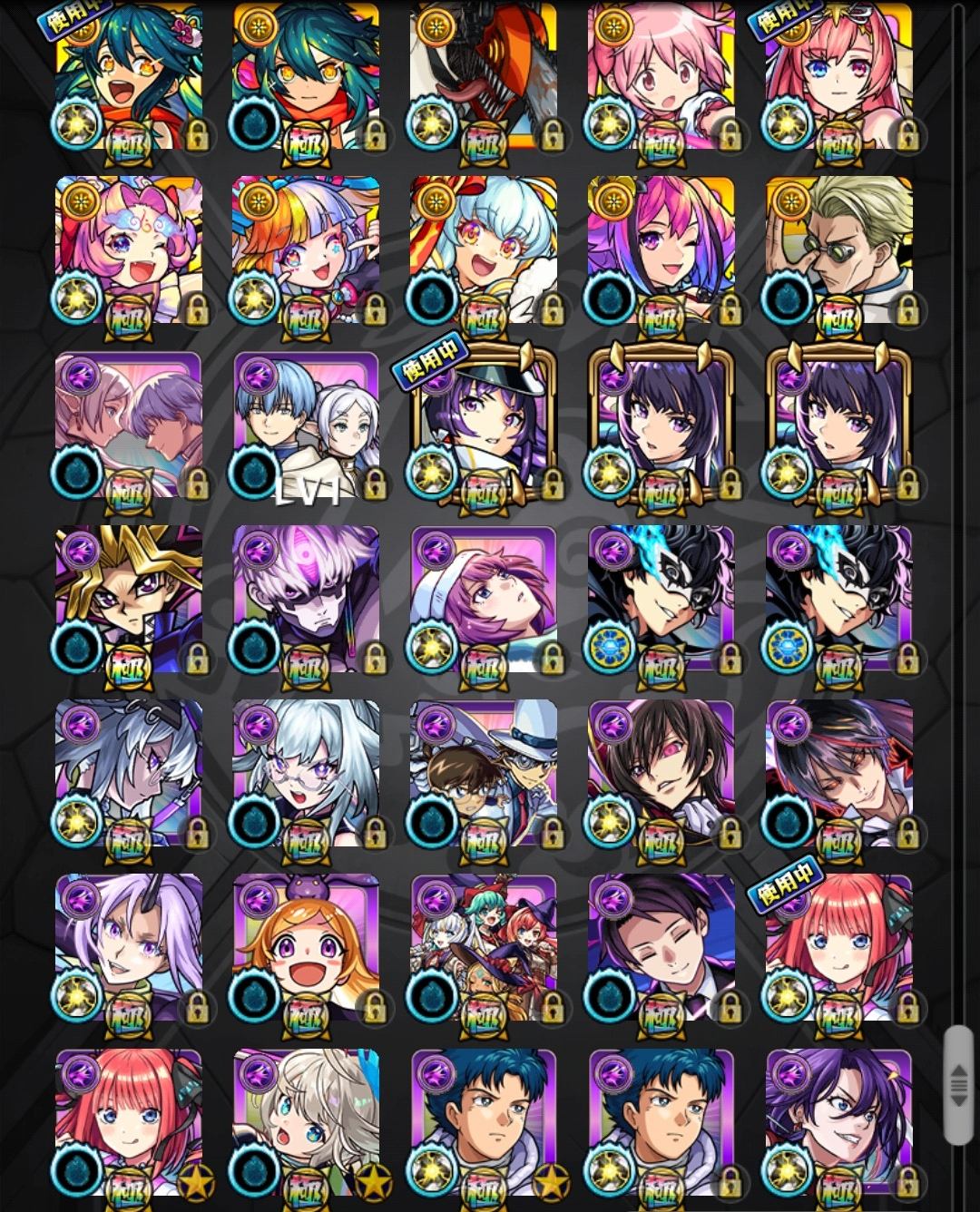Select the grinning purple-haired character tile
Viewport: 980px width, 1212px height.
838,1123
